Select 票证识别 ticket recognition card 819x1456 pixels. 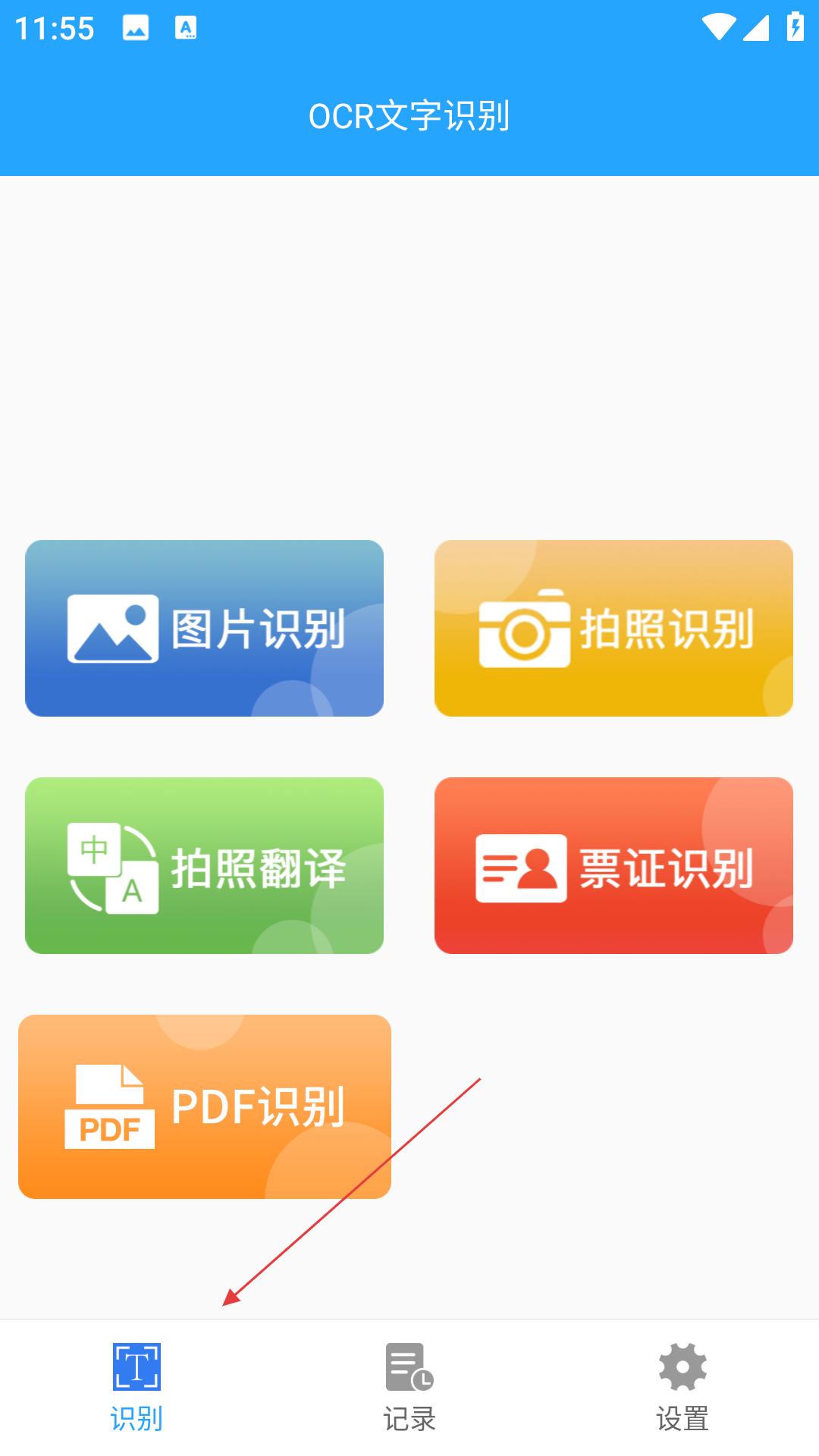613,865
